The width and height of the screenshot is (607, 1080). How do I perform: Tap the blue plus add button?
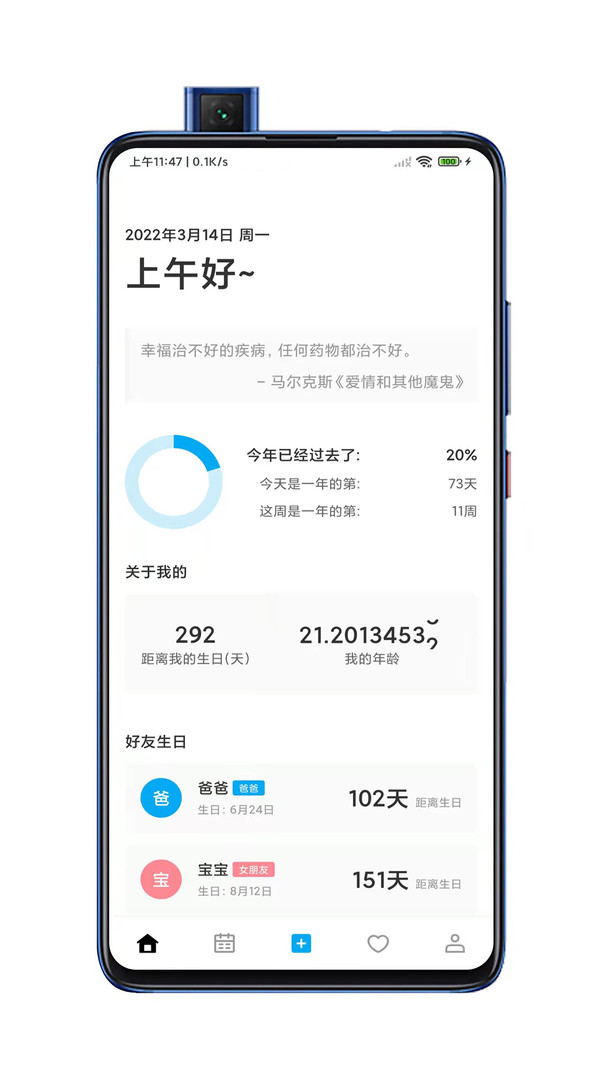coord(301,943)
